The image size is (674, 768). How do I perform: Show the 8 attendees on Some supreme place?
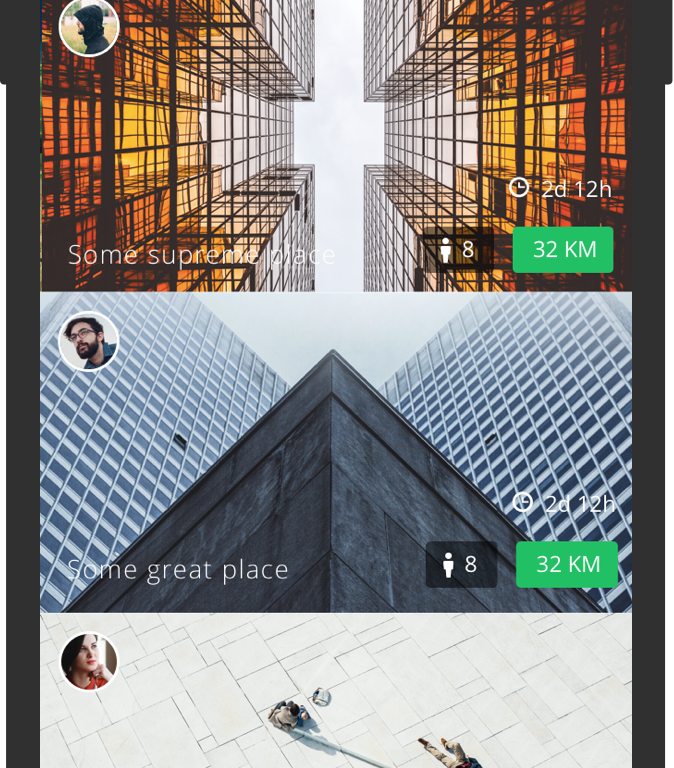[457, 250]
